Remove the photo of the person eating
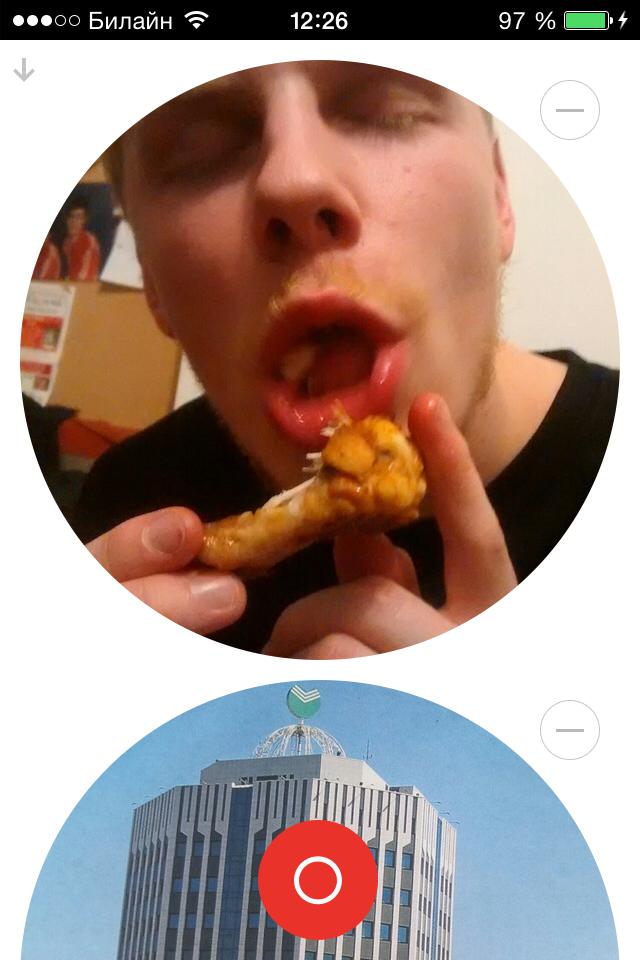Screen dimensions: 640x960 click(x=569, y=110)
